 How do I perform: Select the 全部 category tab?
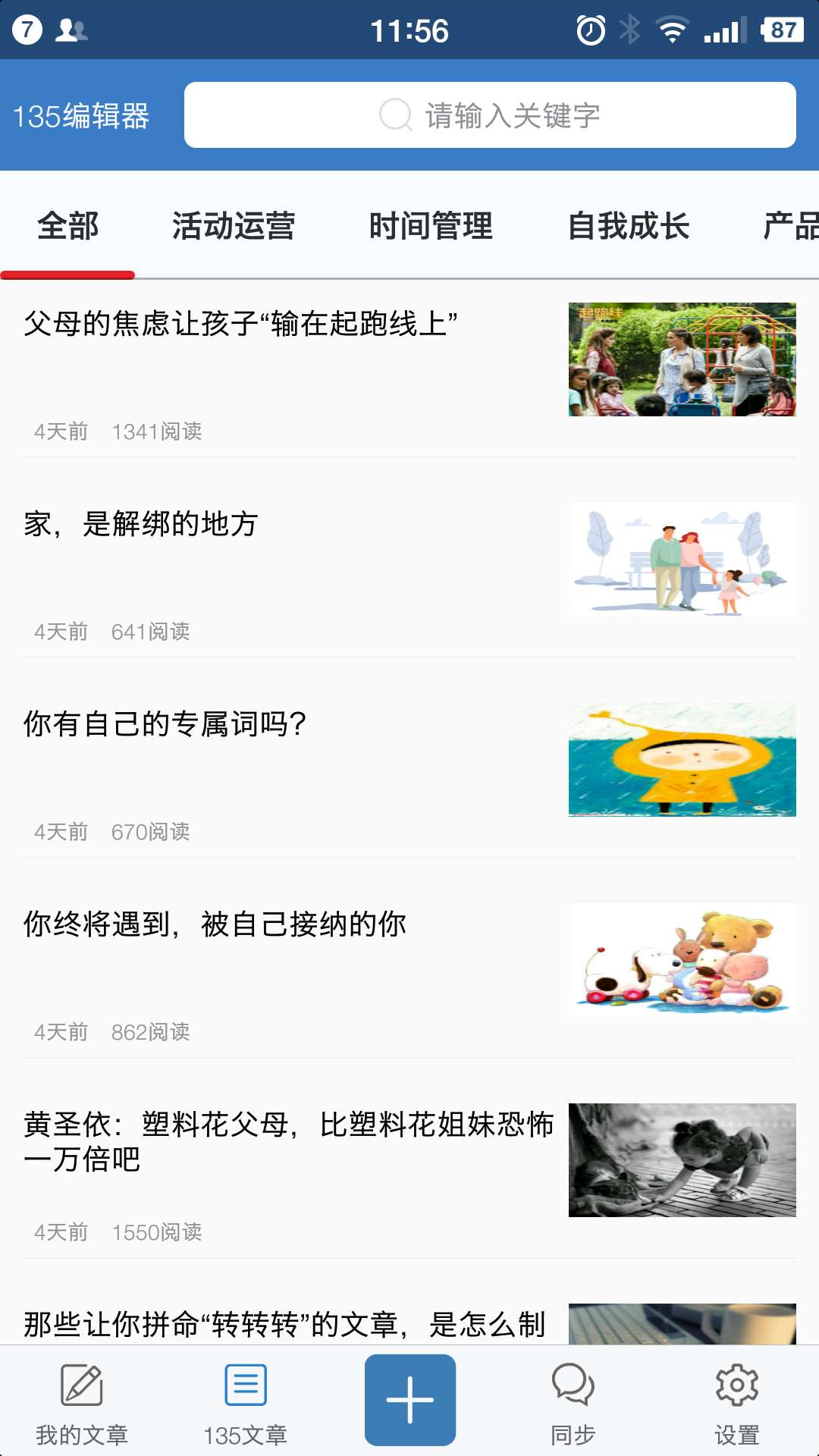[68, 226]
